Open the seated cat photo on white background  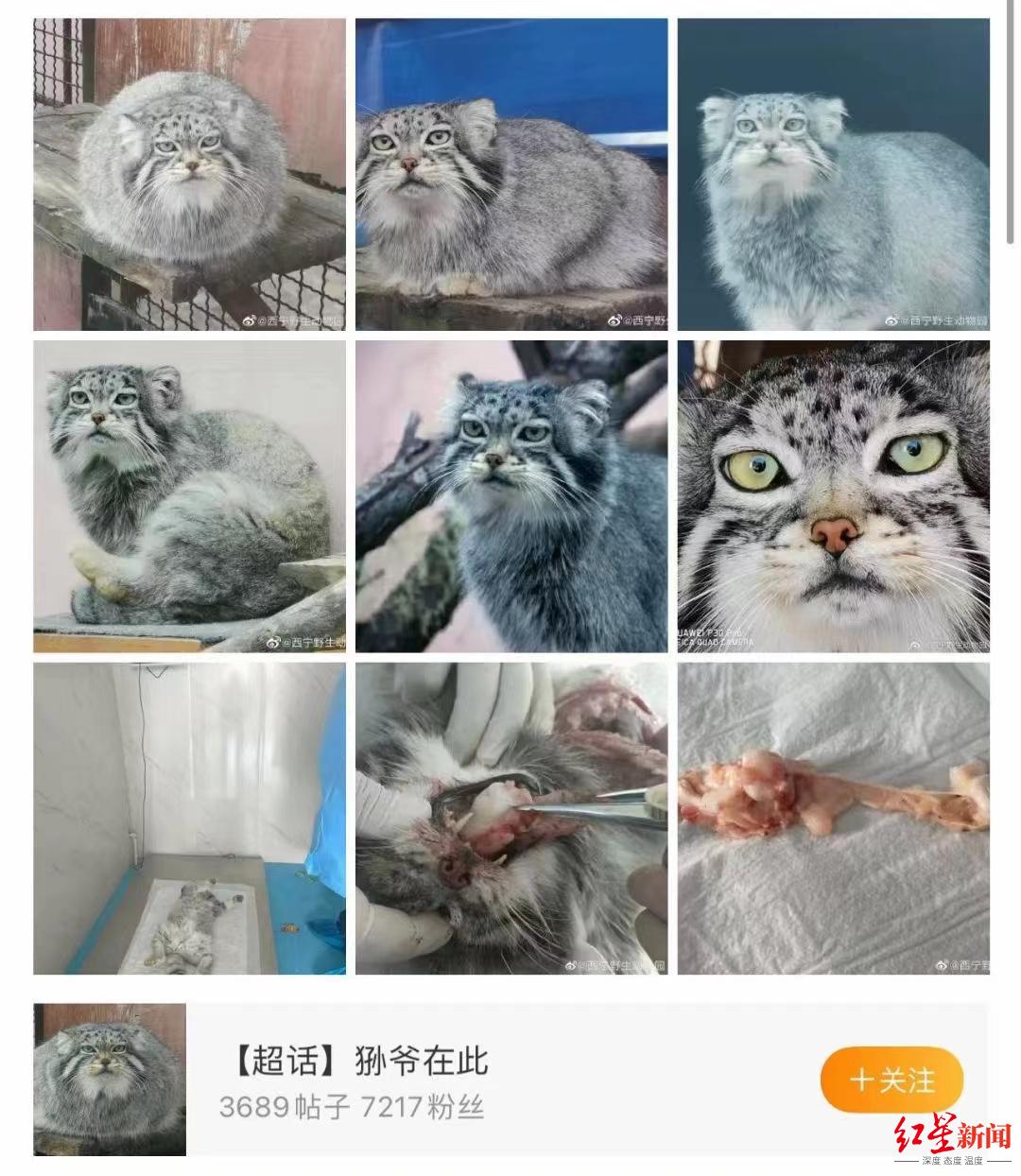[x=189, y=496]
